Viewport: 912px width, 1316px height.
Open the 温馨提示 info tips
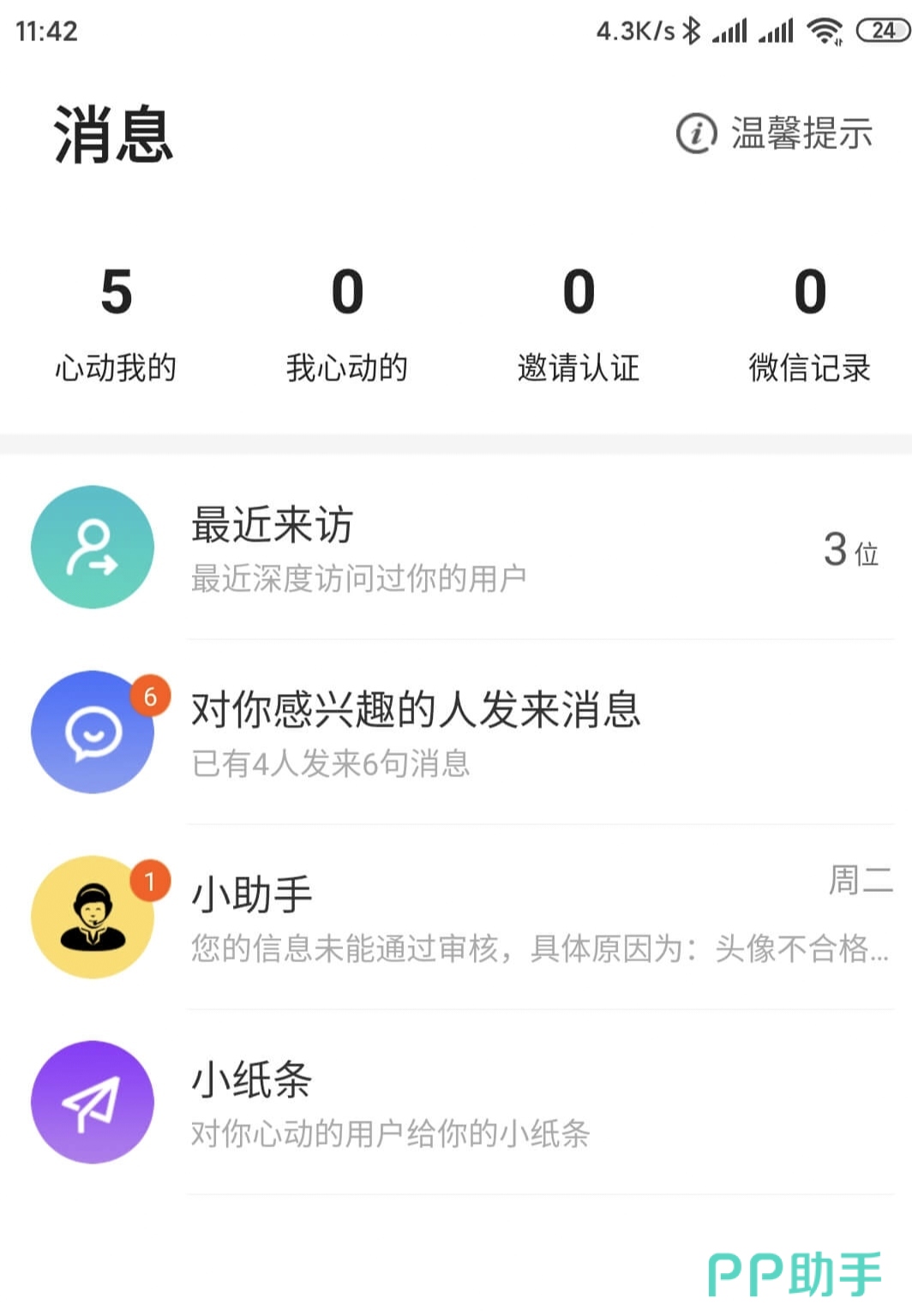point(775,134)
